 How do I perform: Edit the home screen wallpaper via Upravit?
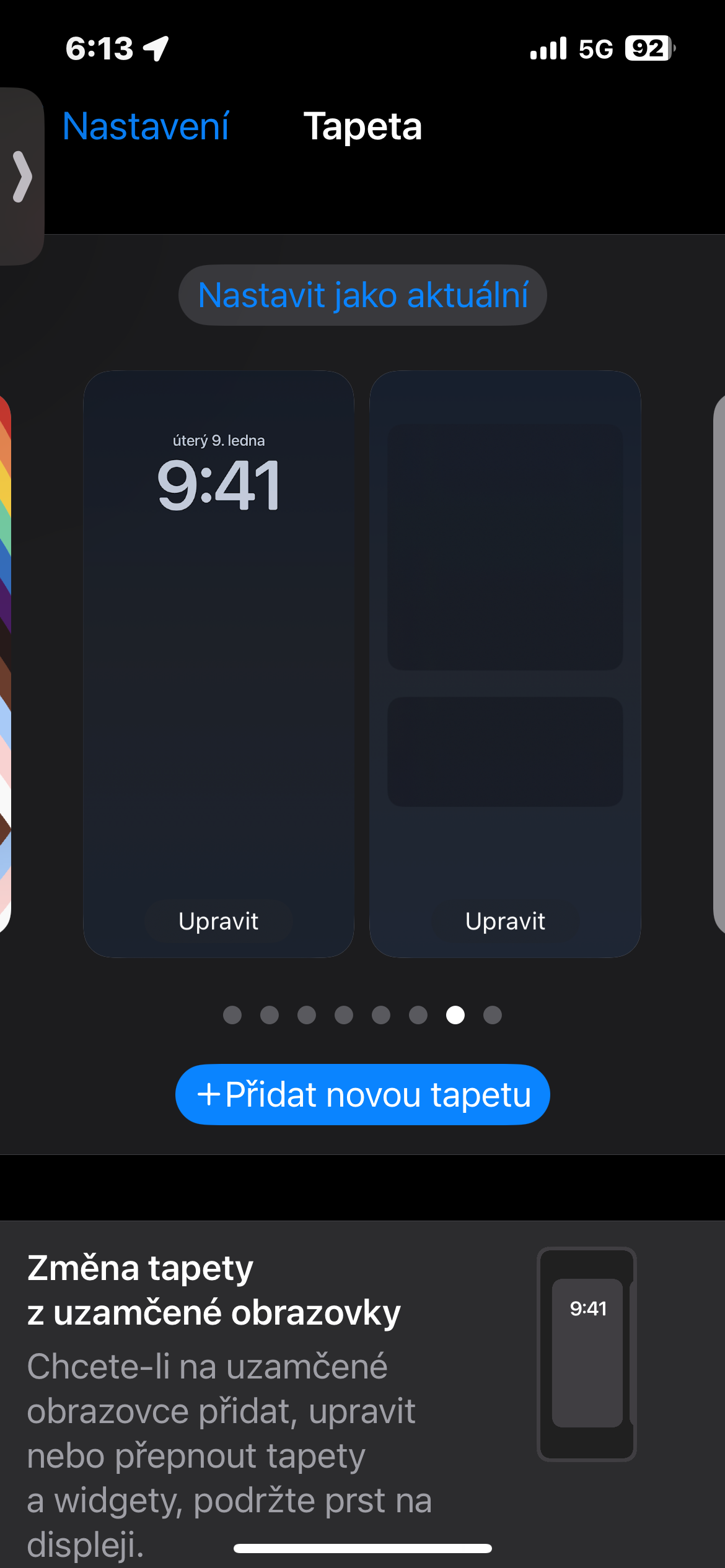point(505,921)
